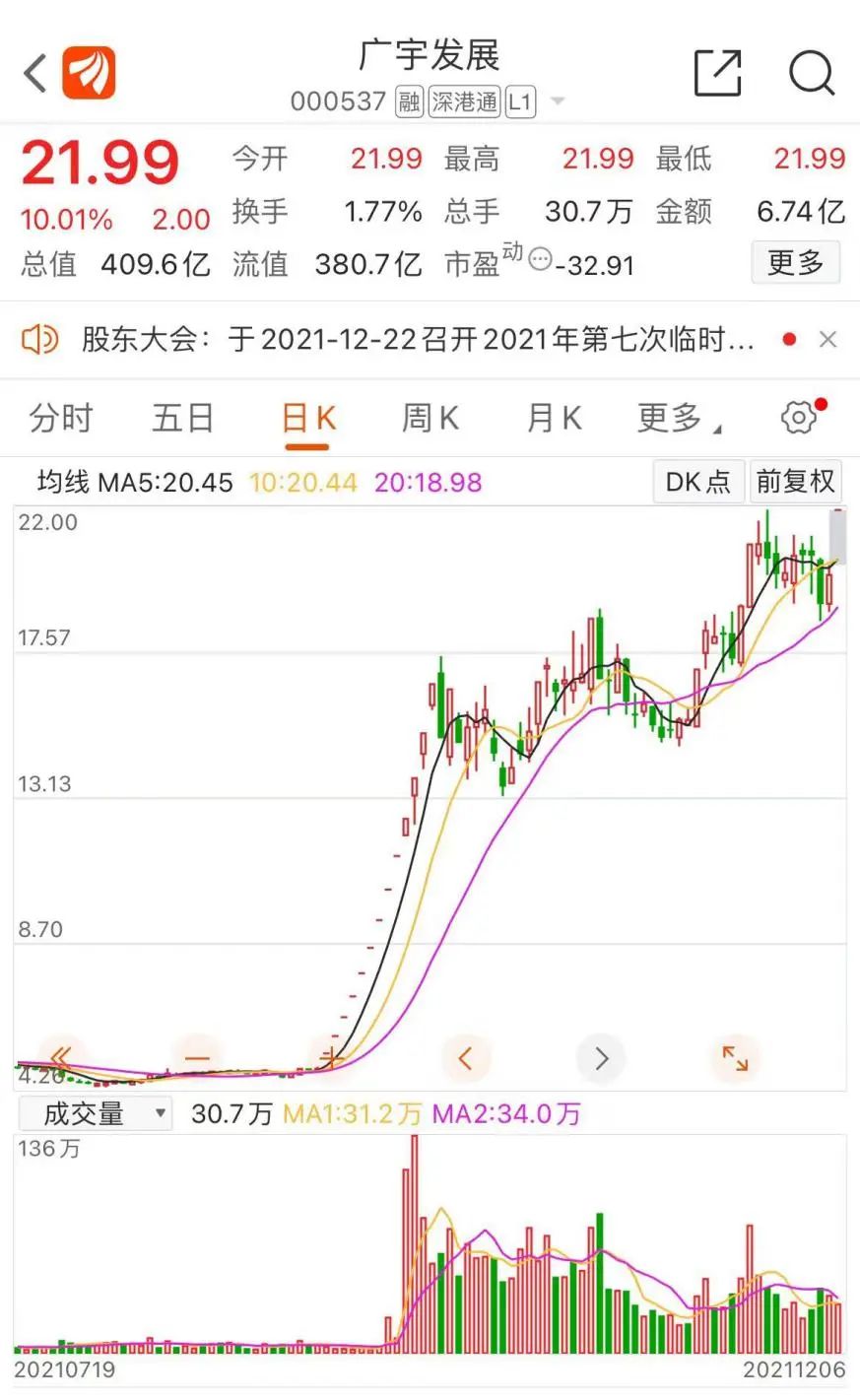The height and width of the screenshot is (1400, 860).
Task: Dismiss the shareholder meeting notice
Action: tap(827, 340)
